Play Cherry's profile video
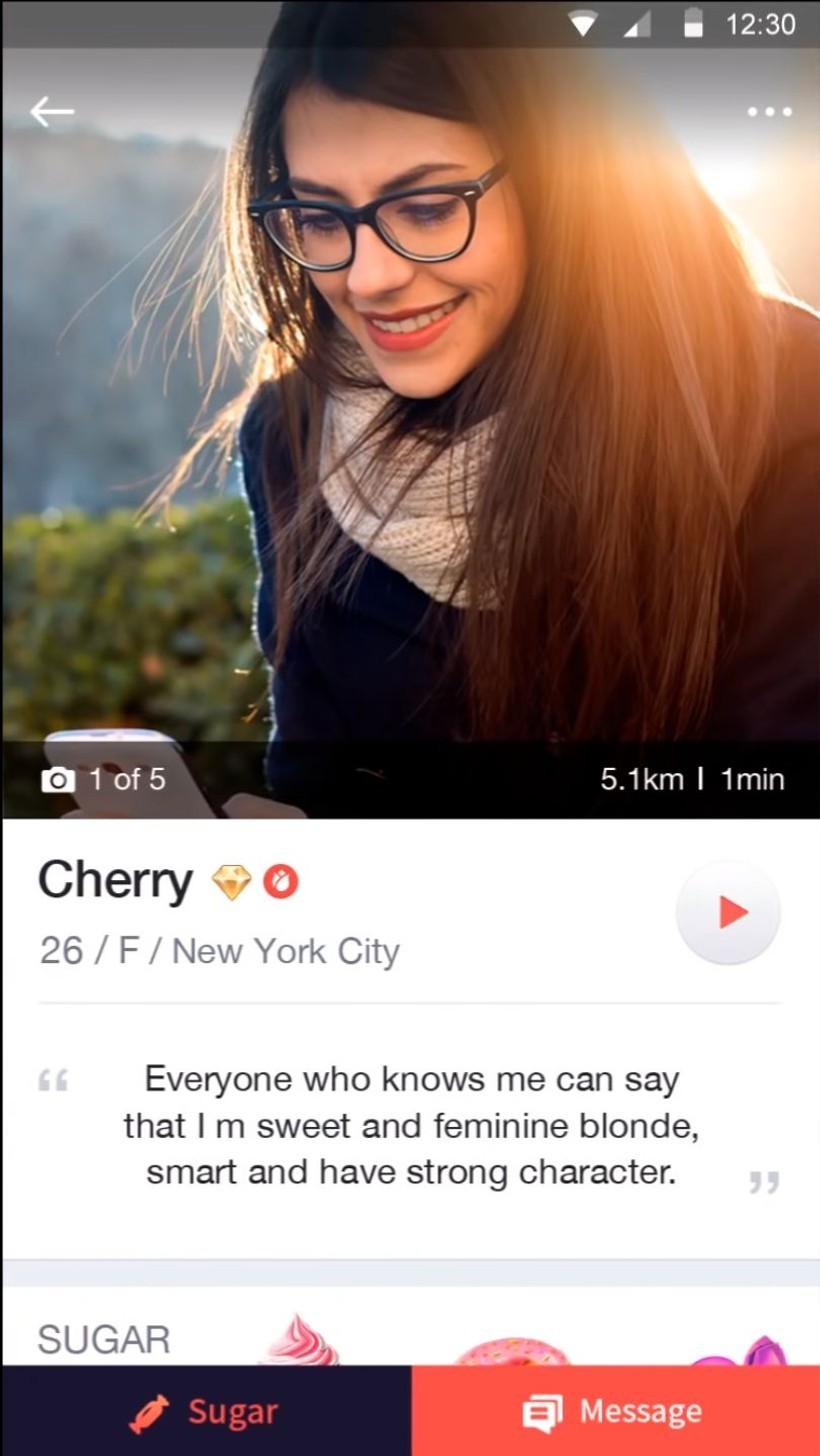This screenshot has width=820, height=1456. 729,912
